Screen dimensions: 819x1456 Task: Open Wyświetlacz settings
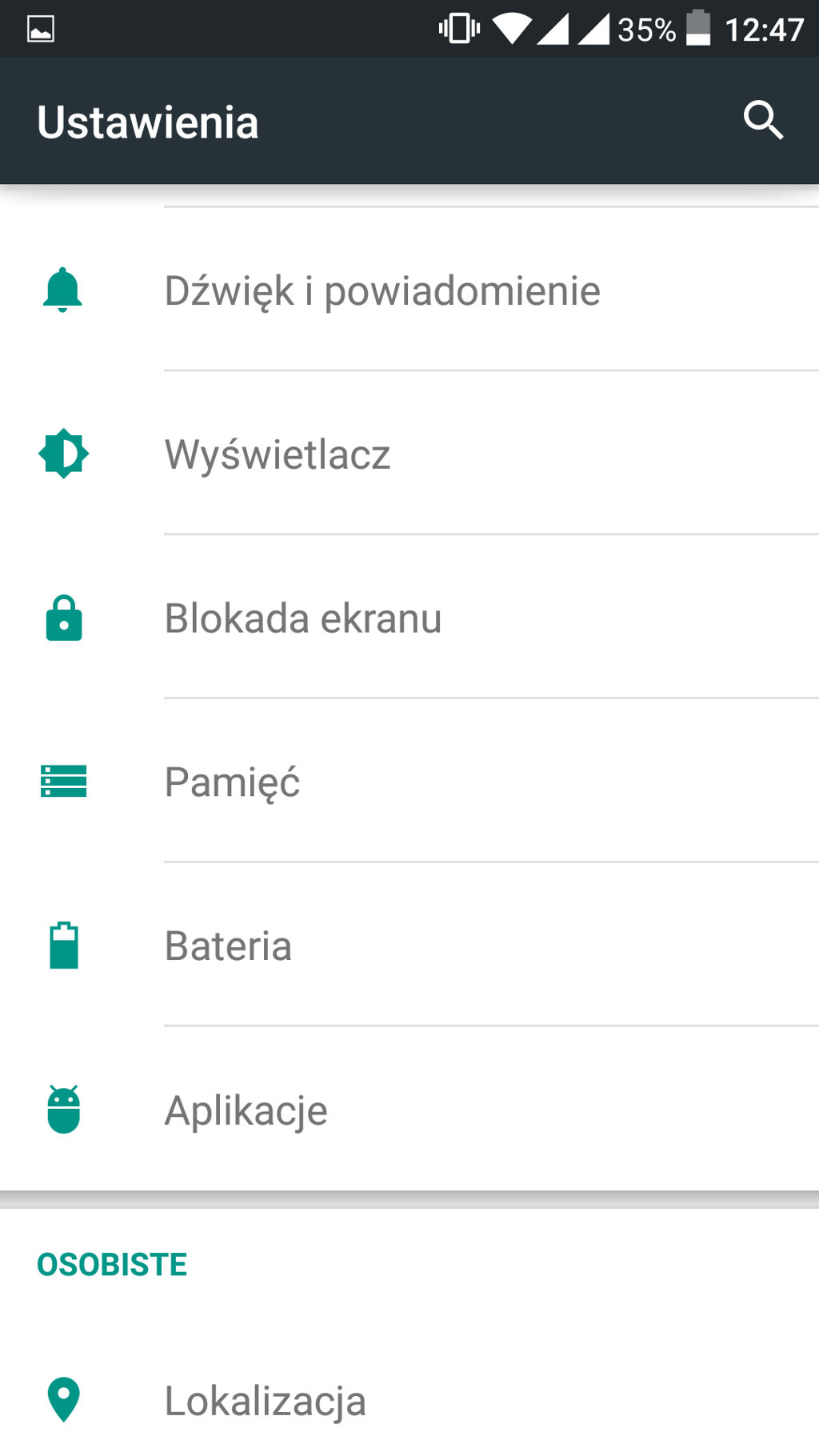tap(278, 454)
